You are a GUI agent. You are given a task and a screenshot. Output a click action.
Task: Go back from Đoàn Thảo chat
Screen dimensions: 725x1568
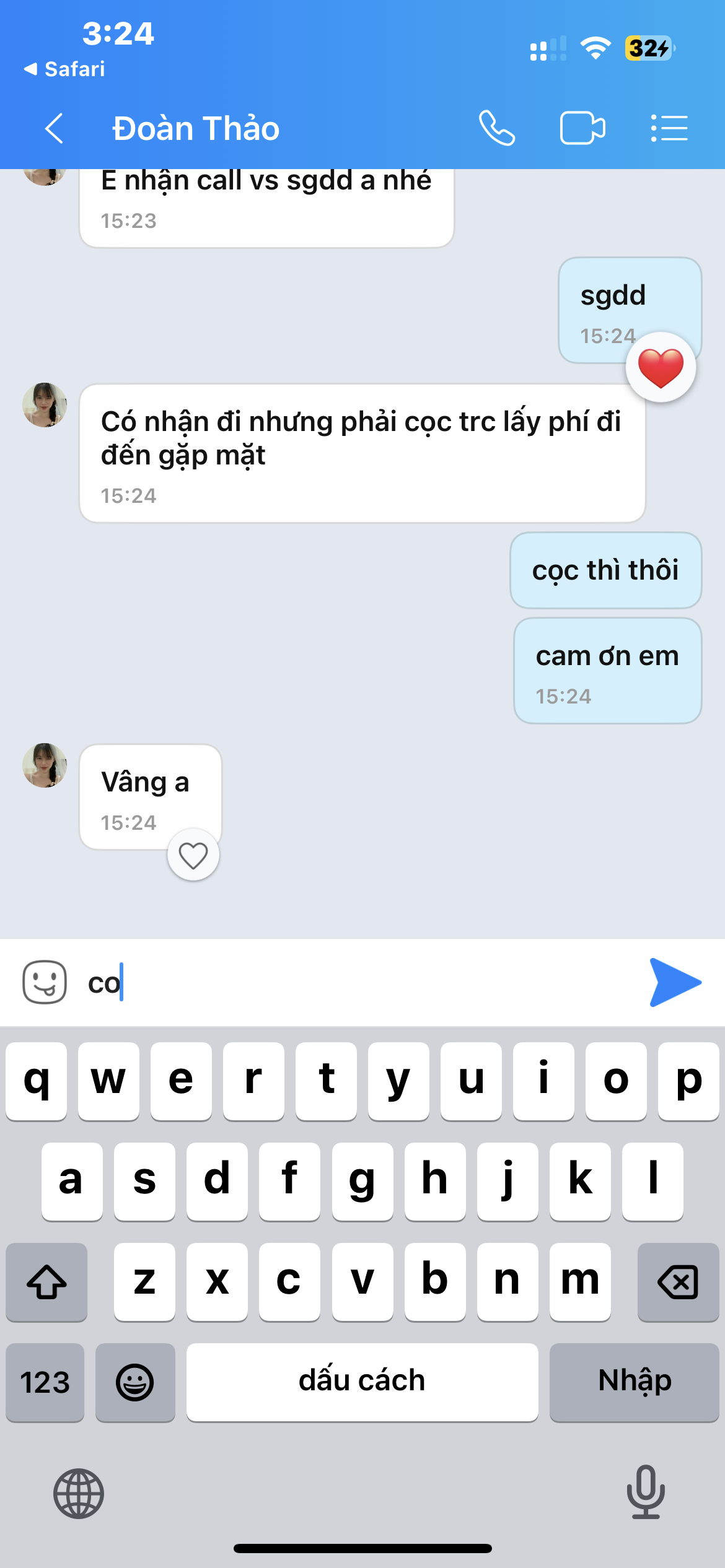tap(55, 129)
